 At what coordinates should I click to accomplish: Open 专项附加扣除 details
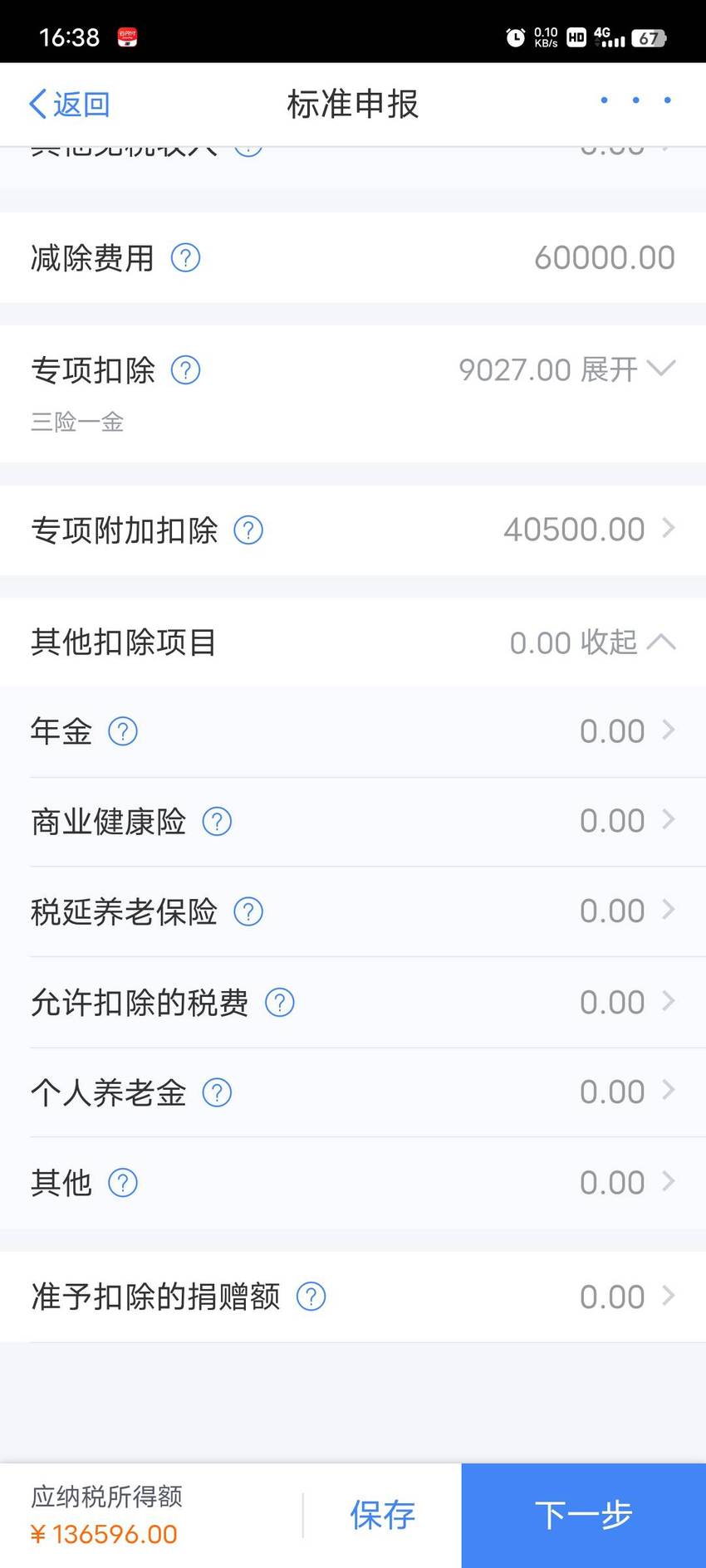353,530
